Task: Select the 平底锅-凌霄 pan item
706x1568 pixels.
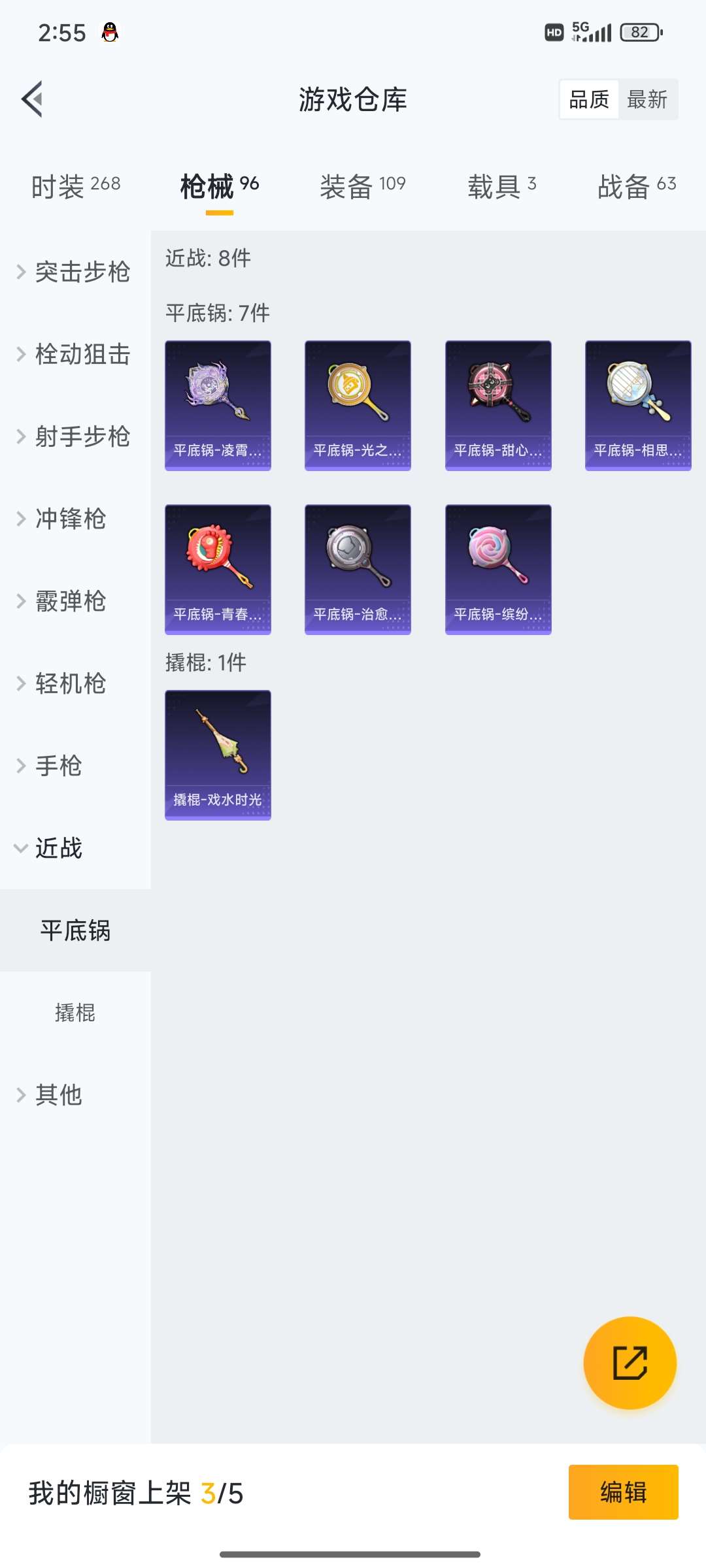Action: [218, 404]
